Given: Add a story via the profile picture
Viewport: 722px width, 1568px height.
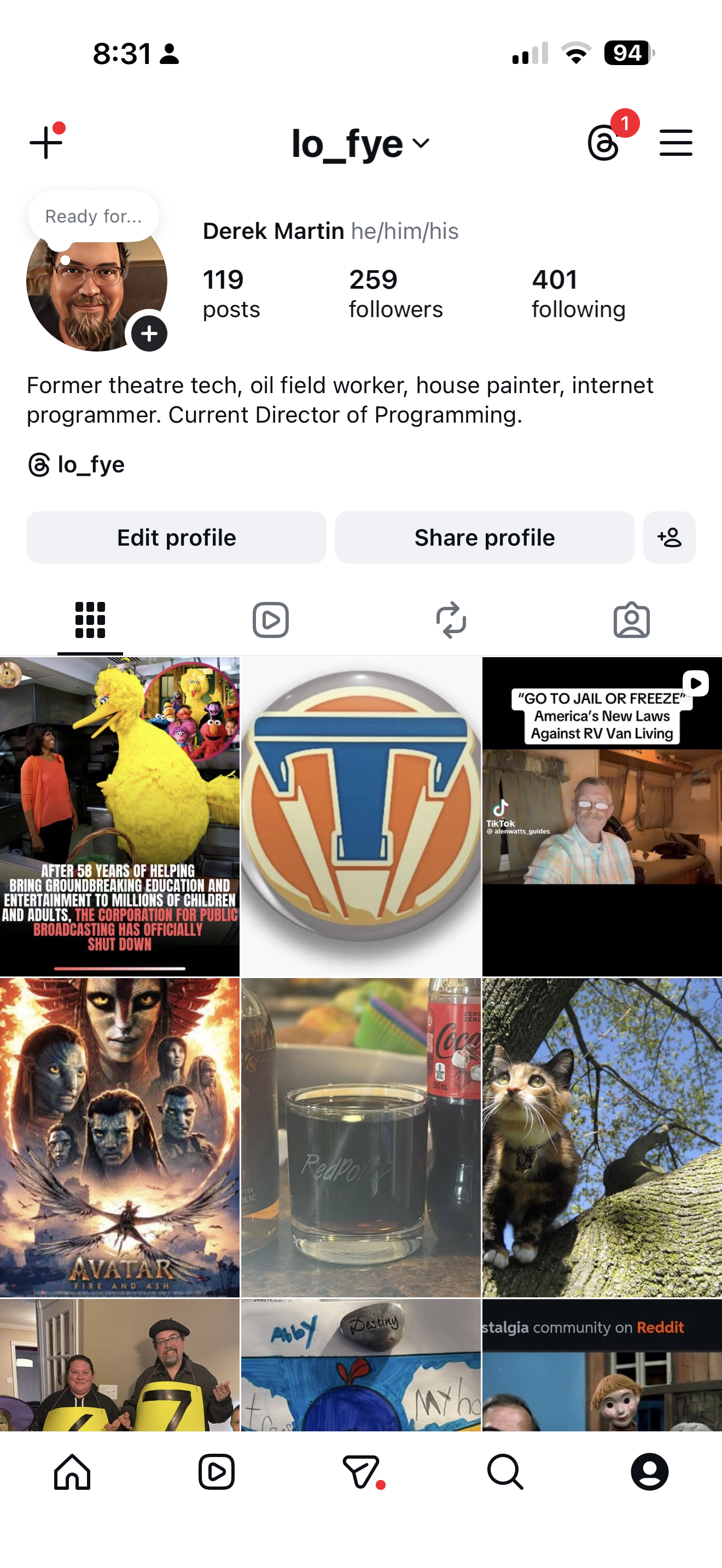Looking at the screenshot, I should coord(149,334).
